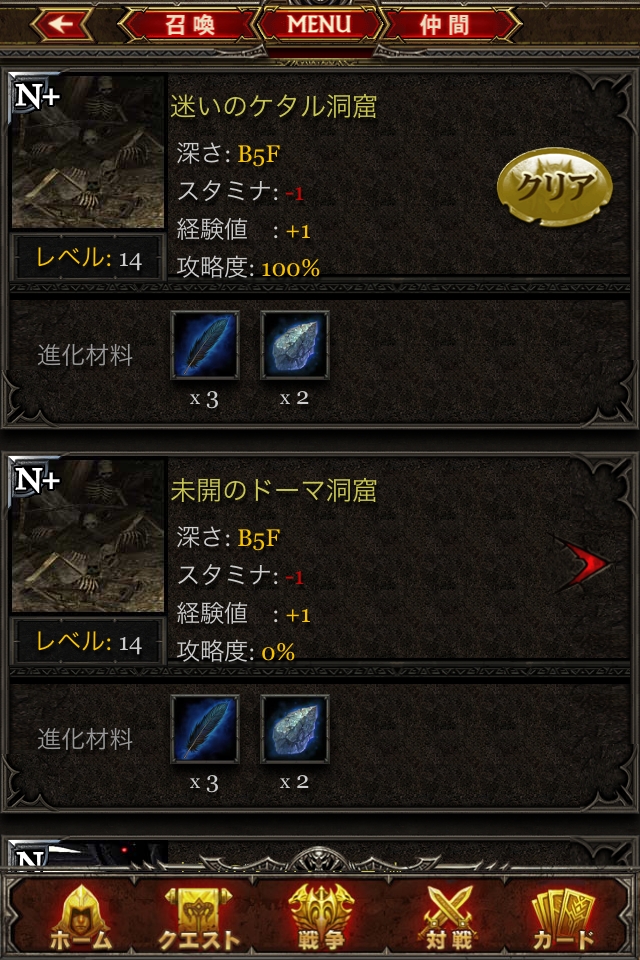
Task: Go back with the arrow button
Action: coord(63,23)
